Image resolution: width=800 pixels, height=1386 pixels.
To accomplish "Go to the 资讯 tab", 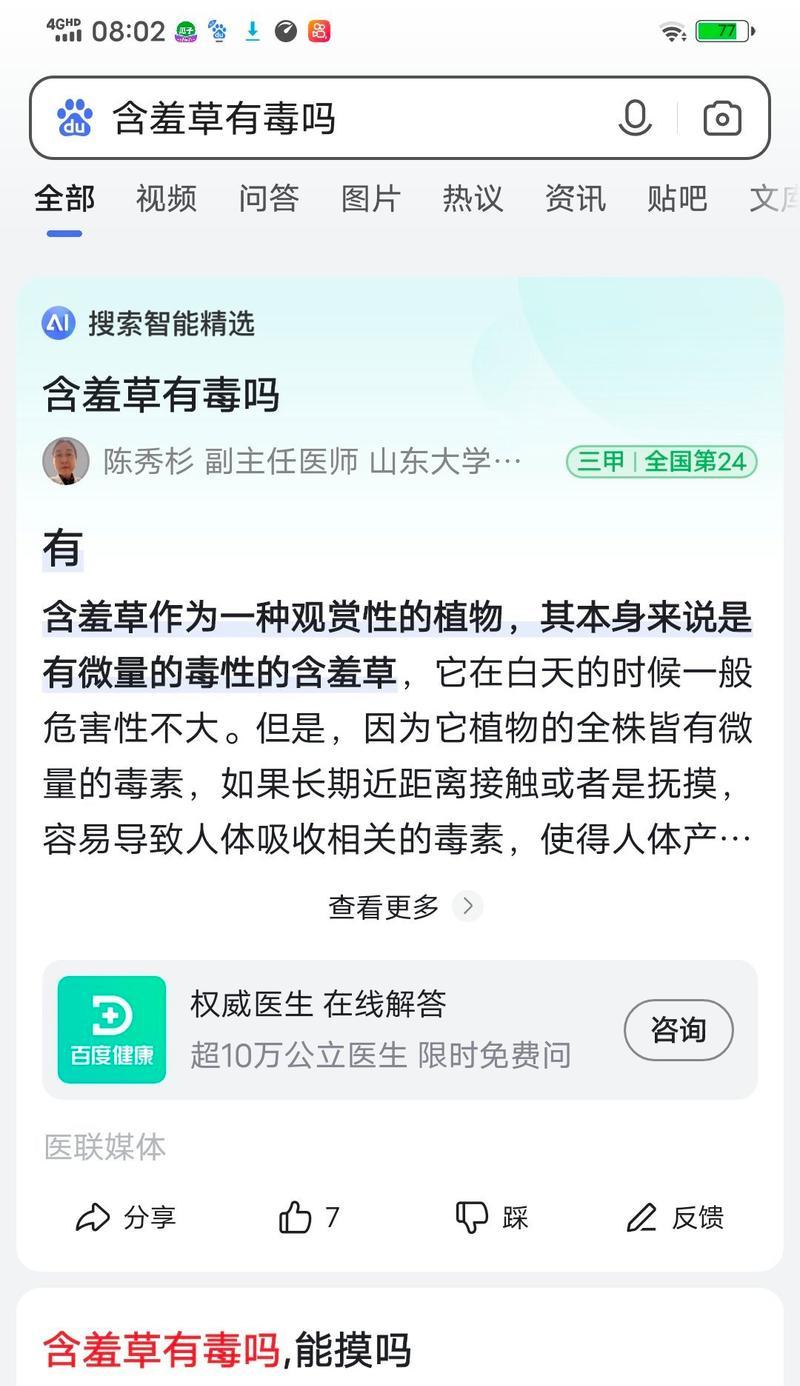I will point(575,198).
